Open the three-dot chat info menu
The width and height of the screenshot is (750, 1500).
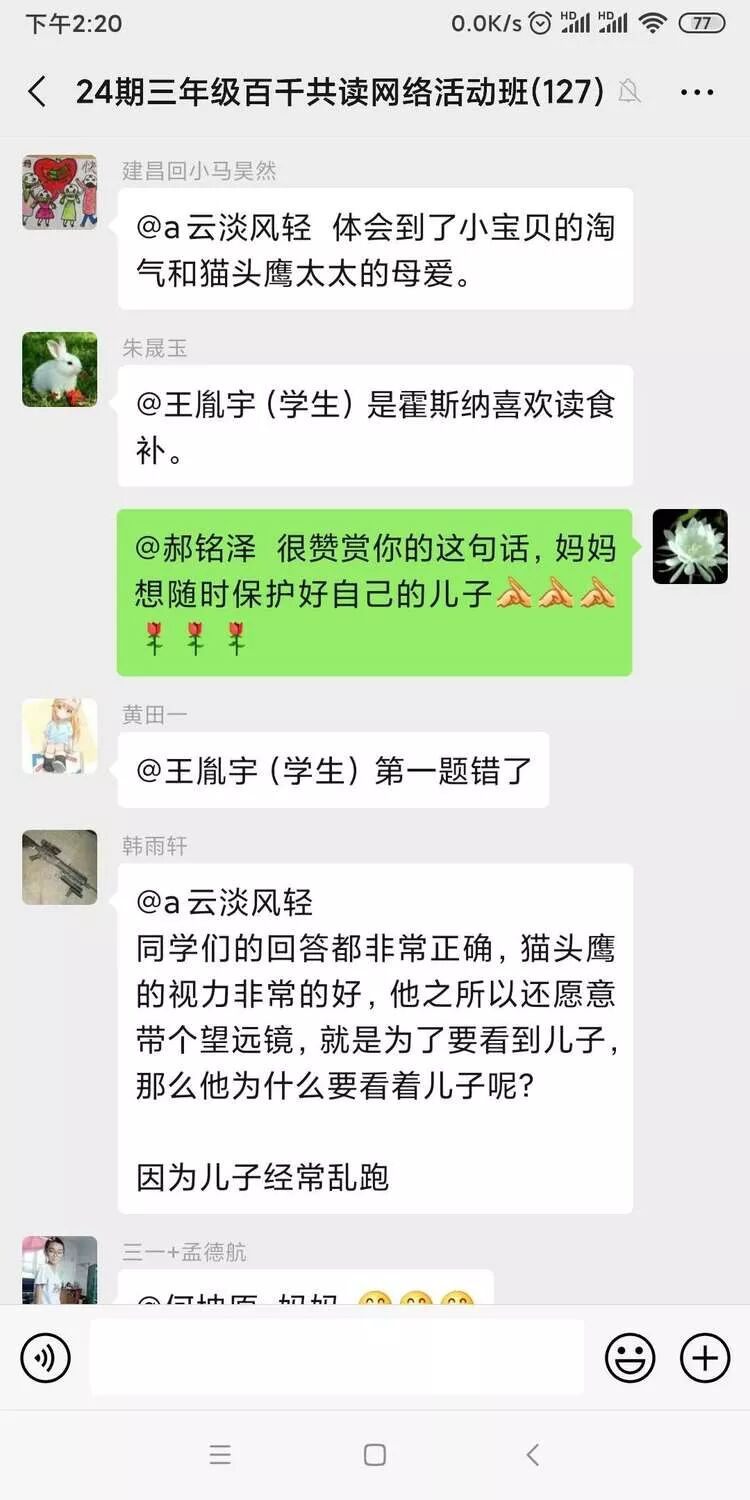(696, 93)
